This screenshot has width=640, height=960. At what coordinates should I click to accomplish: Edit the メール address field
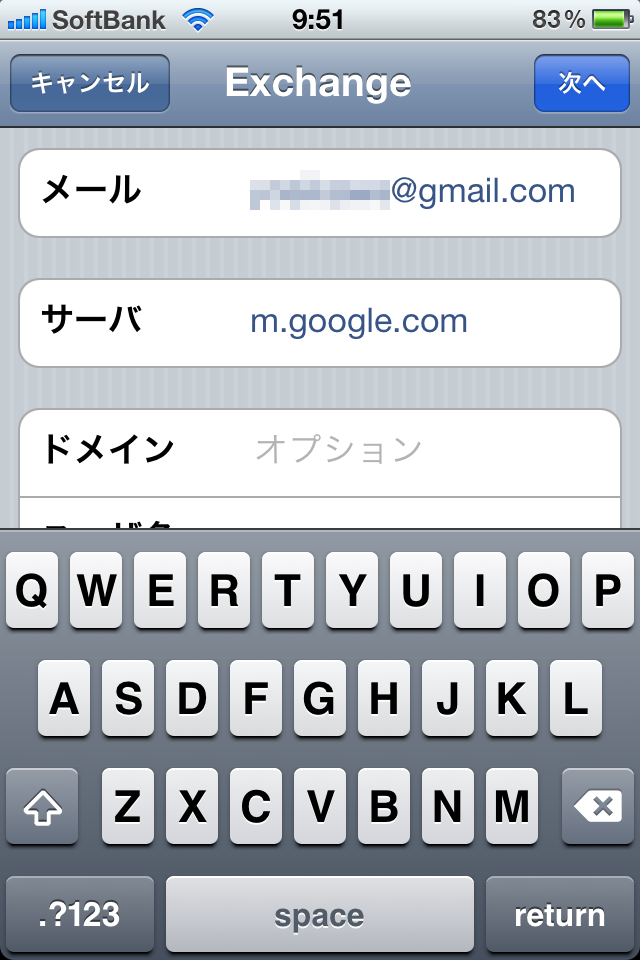[x=320, y=192]
